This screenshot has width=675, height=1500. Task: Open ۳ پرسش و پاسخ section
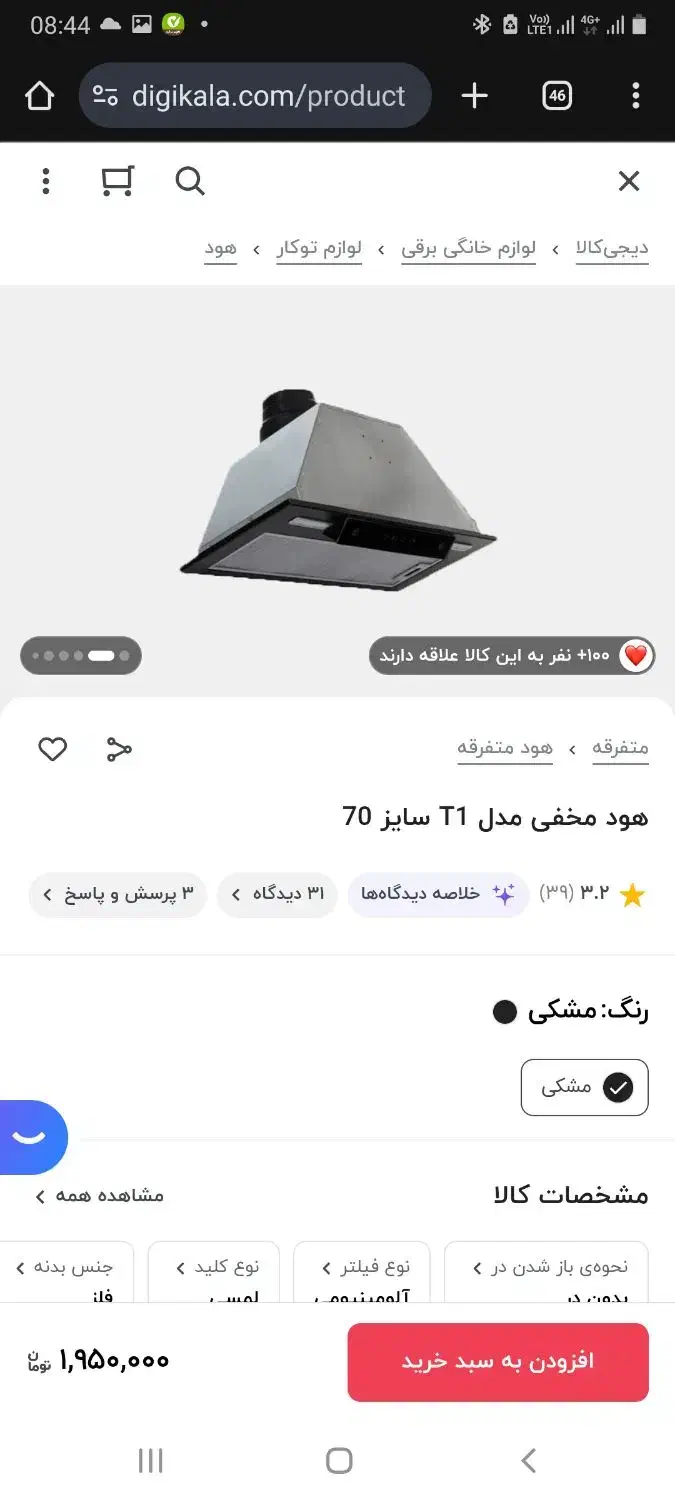118,894
